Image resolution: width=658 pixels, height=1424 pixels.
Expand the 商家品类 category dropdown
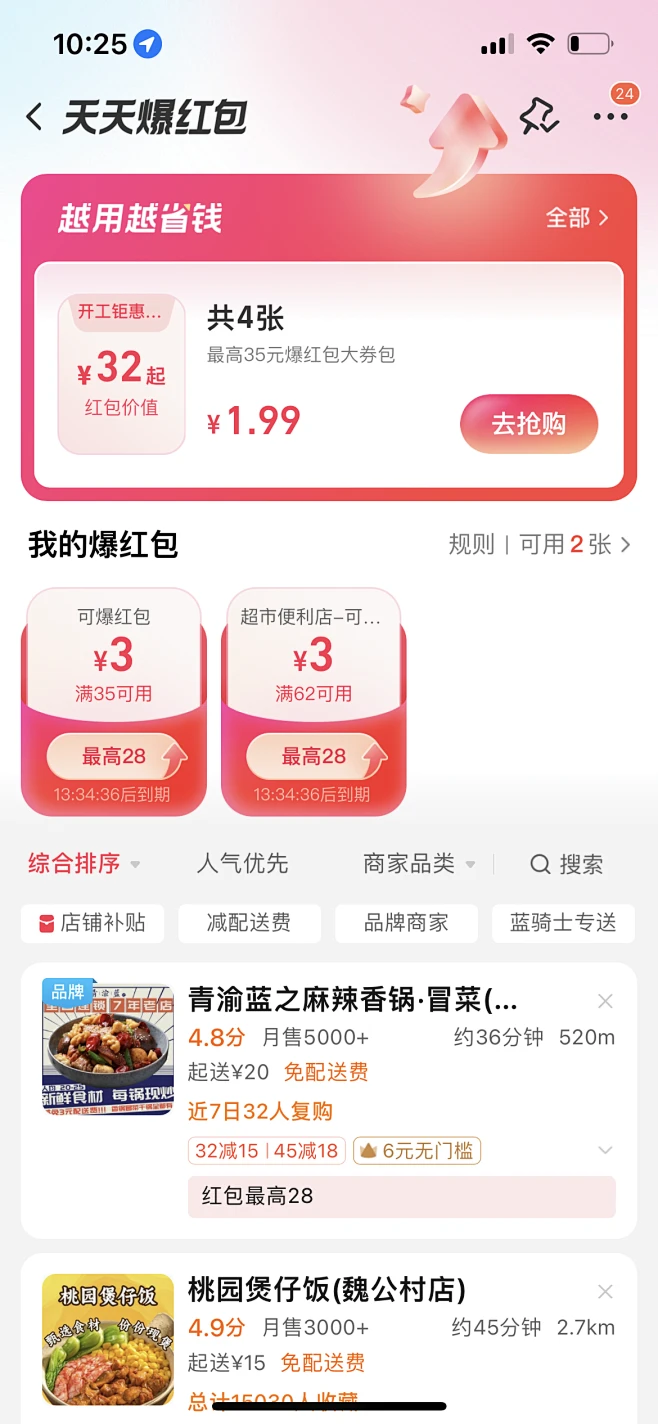(419, 864)
